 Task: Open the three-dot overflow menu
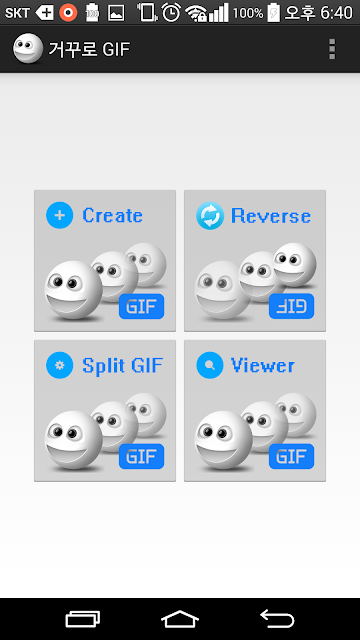coord(332,49)
